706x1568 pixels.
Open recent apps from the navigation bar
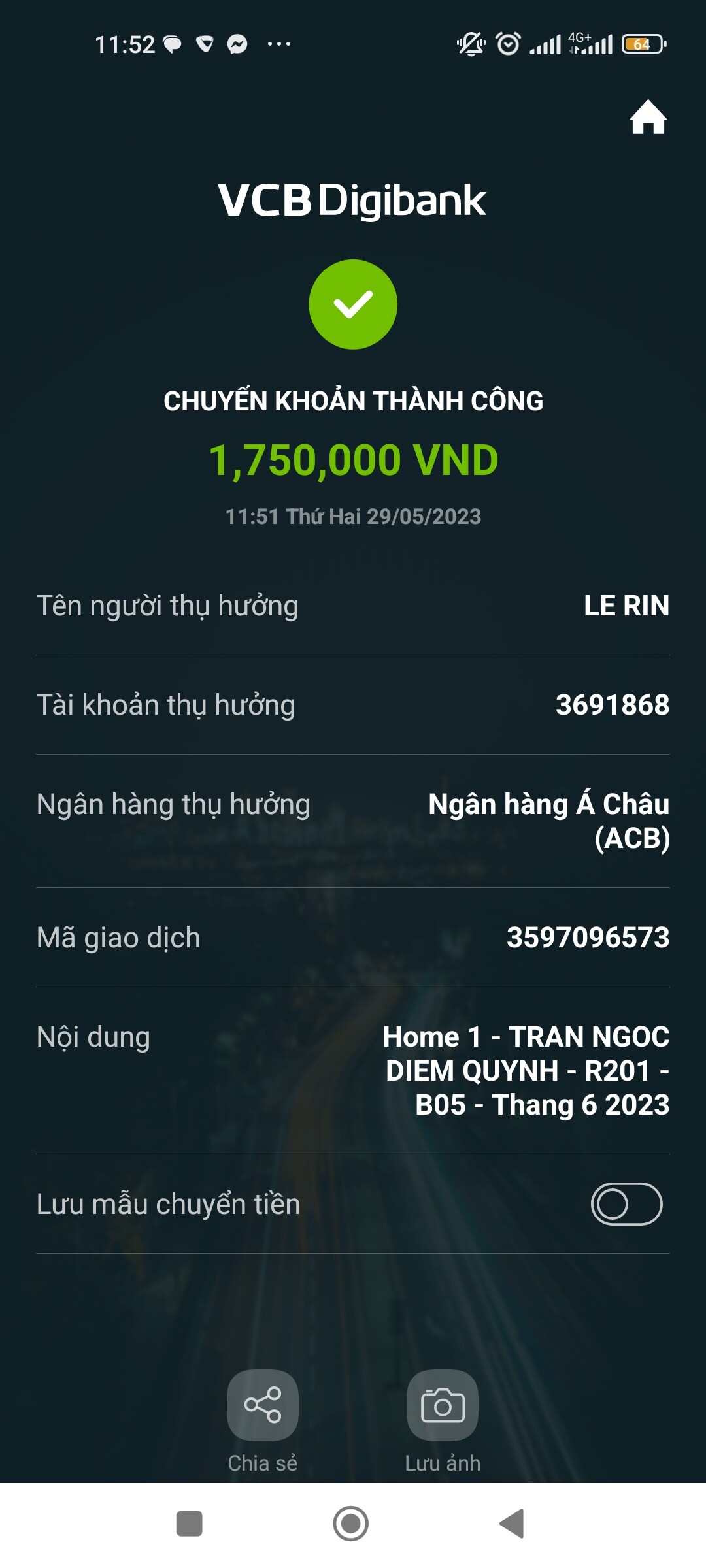point(190,1524)
